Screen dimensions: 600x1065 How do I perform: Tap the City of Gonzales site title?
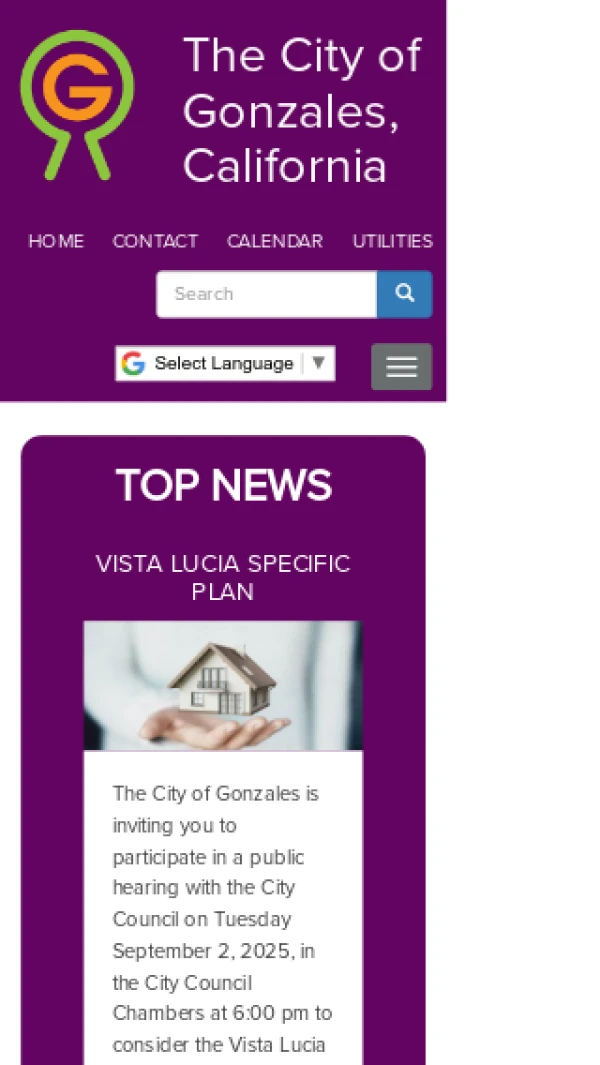302,110
